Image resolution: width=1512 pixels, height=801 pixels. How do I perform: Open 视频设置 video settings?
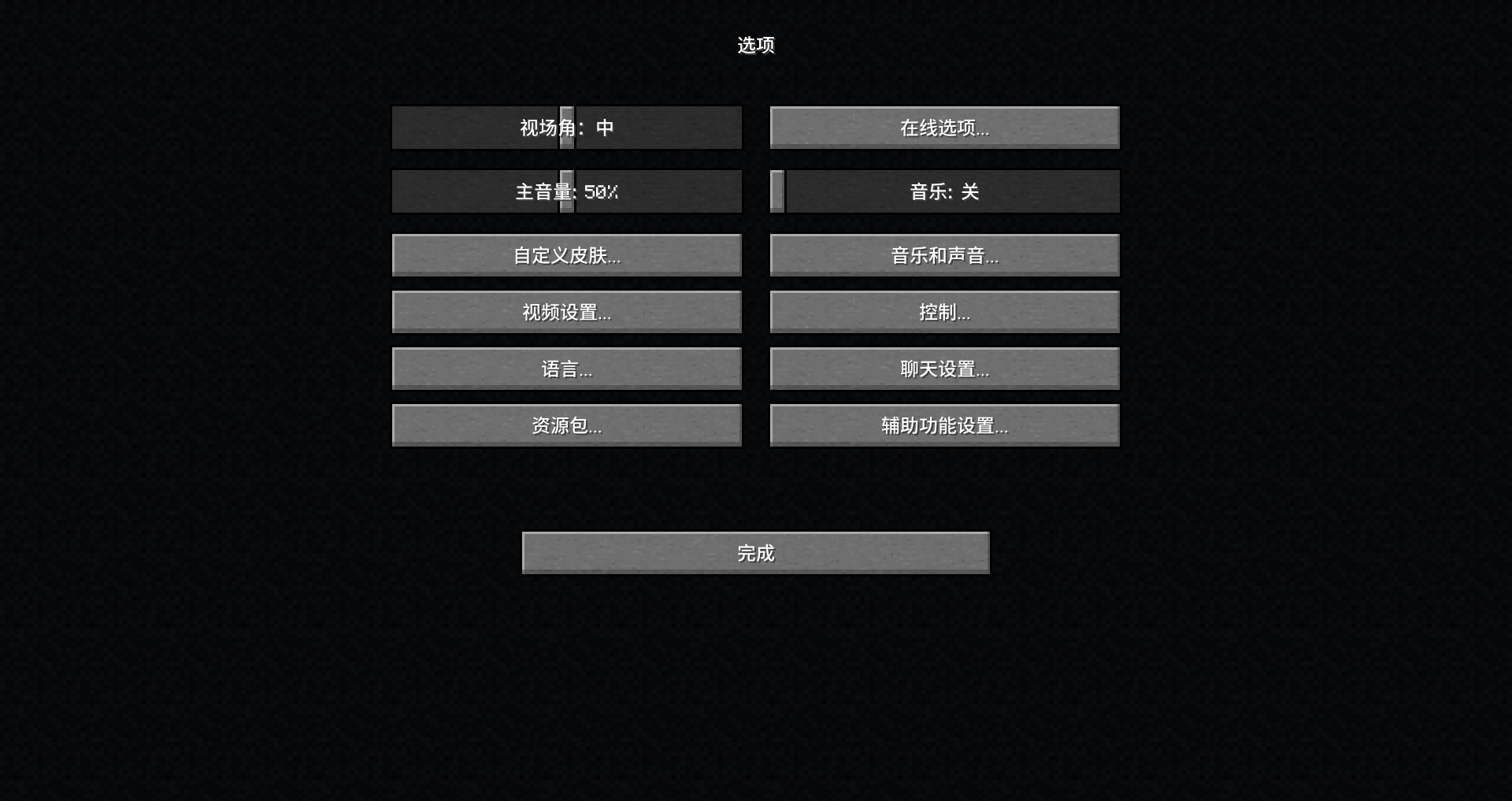[x=567, y=312]
